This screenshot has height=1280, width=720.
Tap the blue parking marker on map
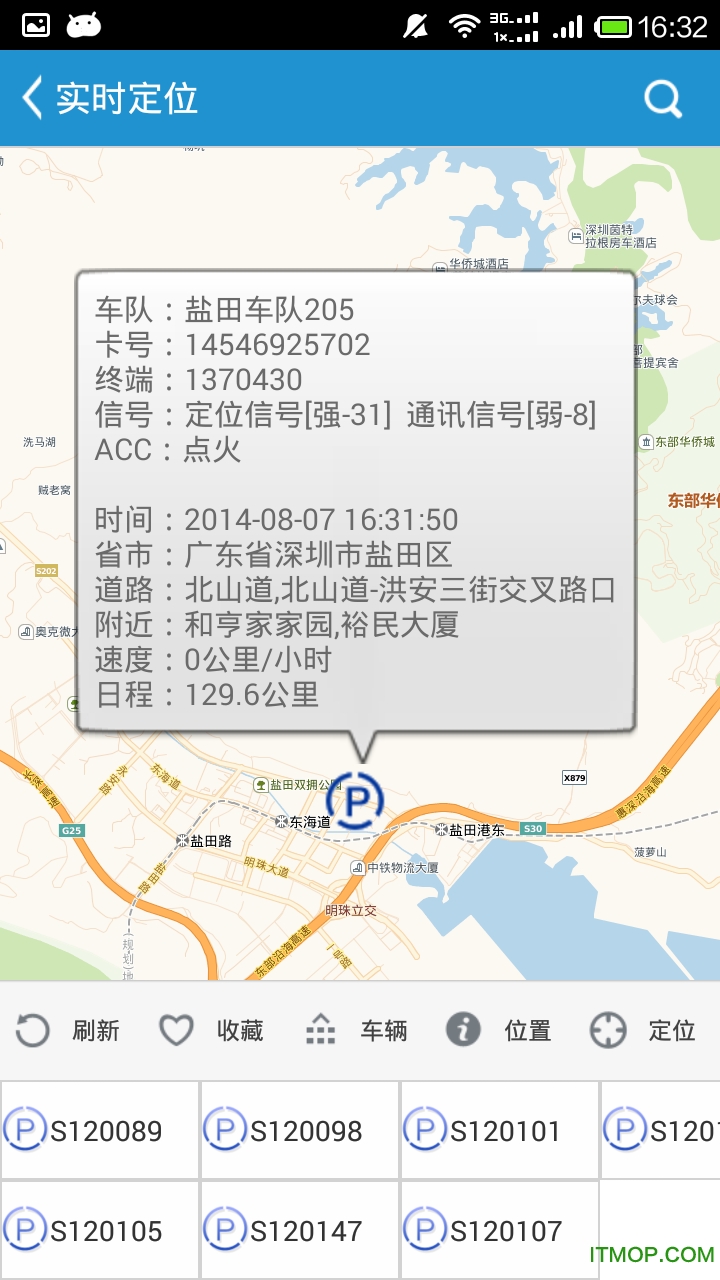pyautogui.click(x=355, y=800)
